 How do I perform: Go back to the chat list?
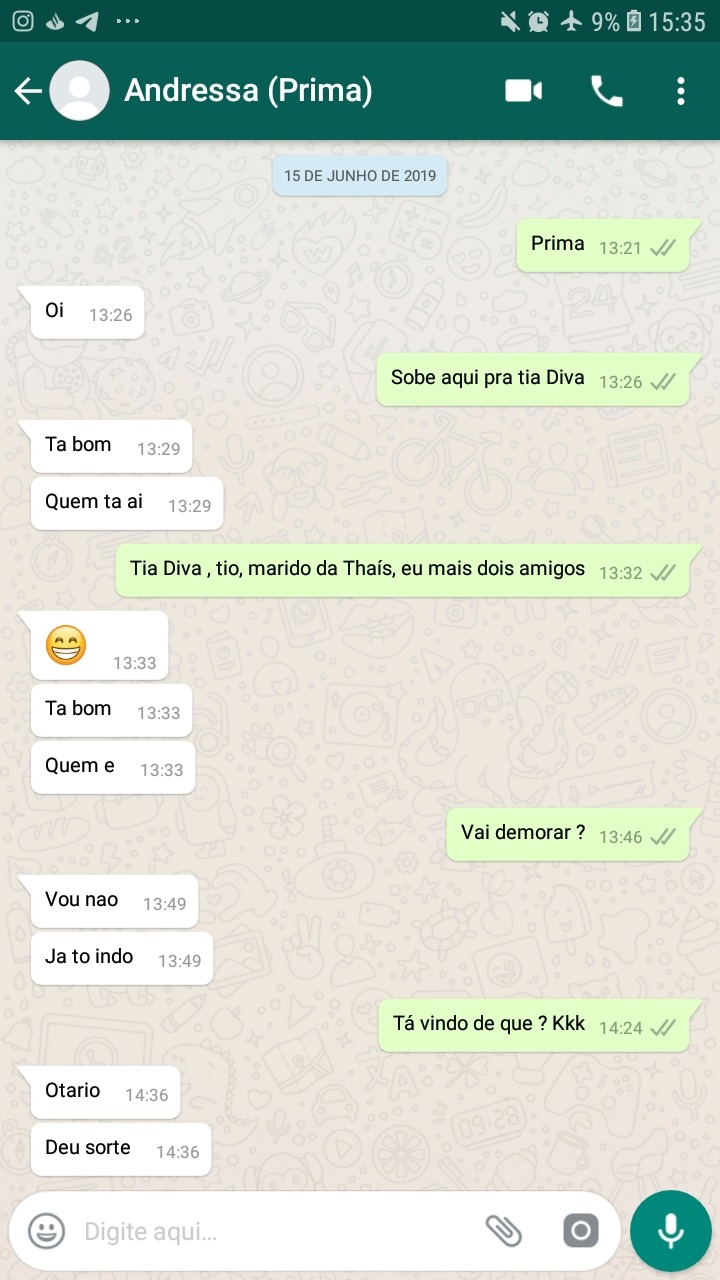pos(27,92)
